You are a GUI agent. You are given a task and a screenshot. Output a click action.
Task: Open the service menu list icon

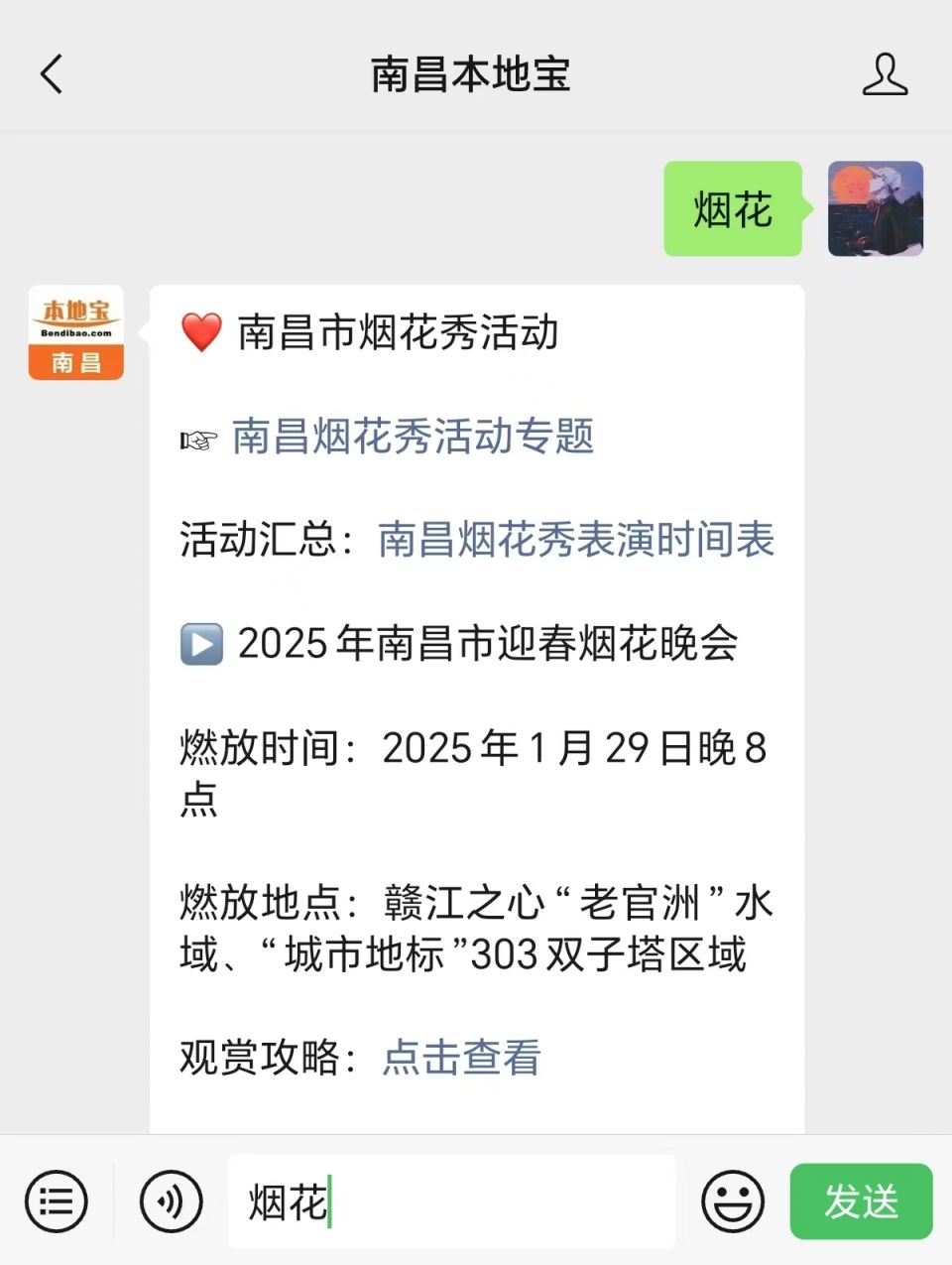point(56,1202)
